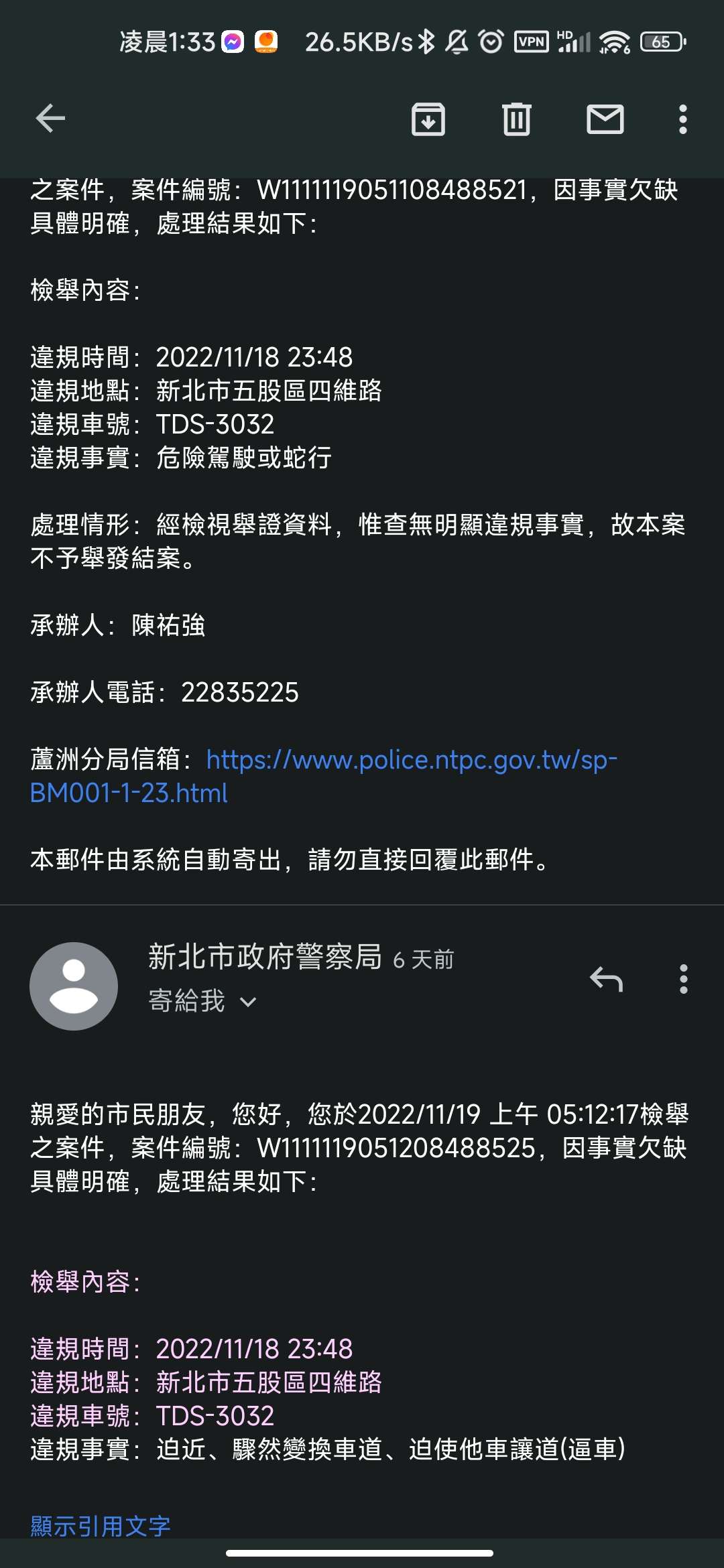The height and width of the screenshot is (1568, 724).
Task: Go back to the inbox
Action: point(50,119)
